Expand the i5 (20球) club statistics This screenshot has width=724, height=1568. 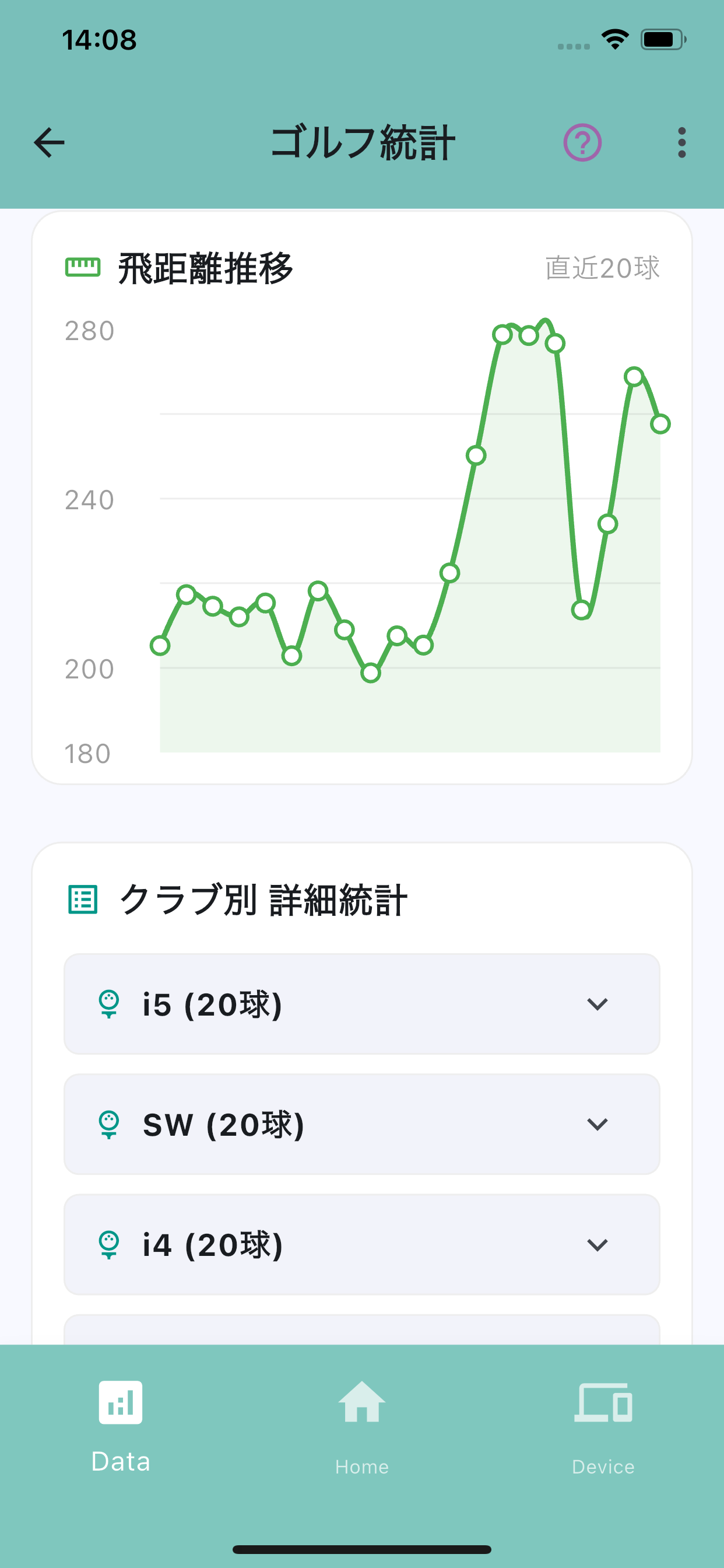[x=362, y=1004]
